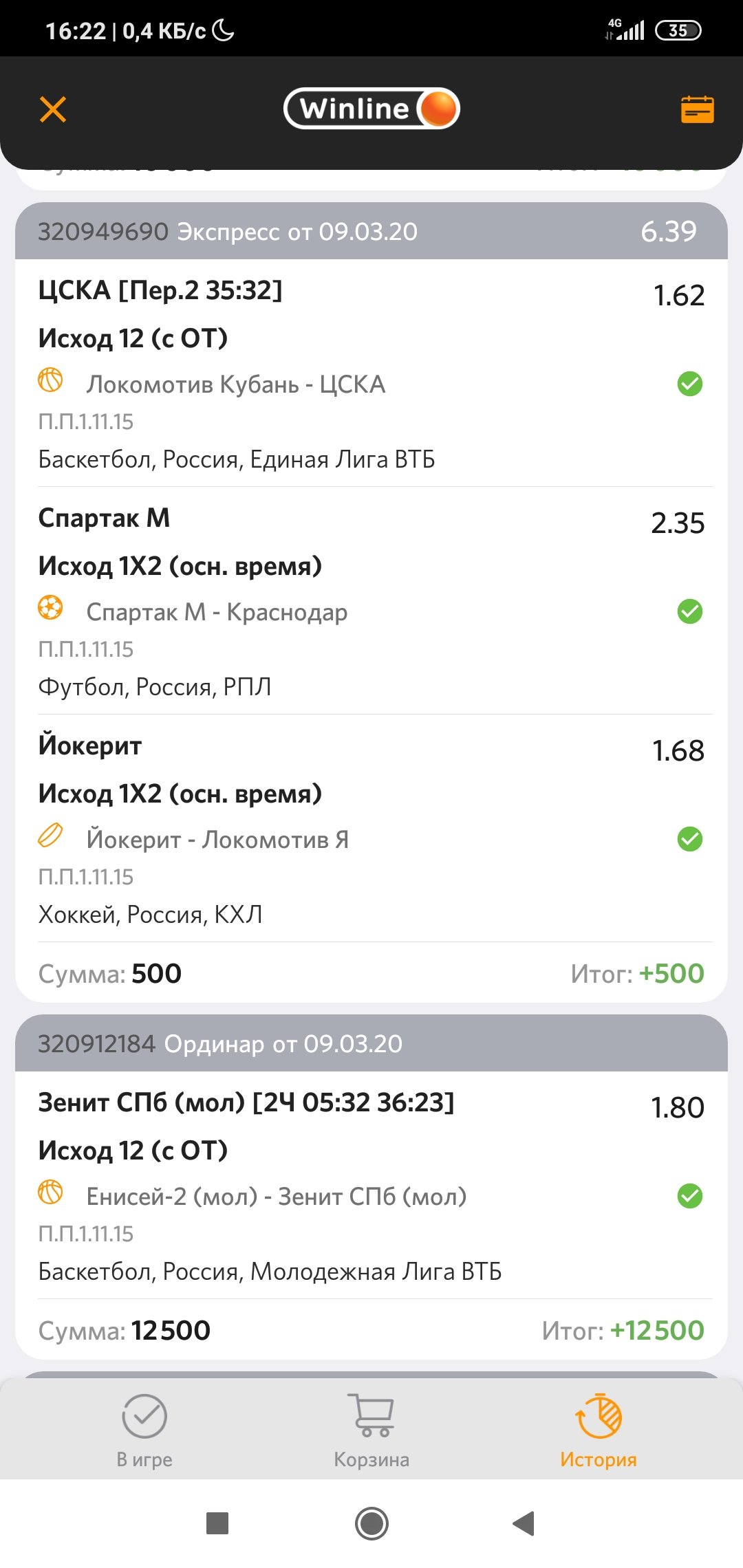
Task: Select the История tab
Action: click(598, 1430)
